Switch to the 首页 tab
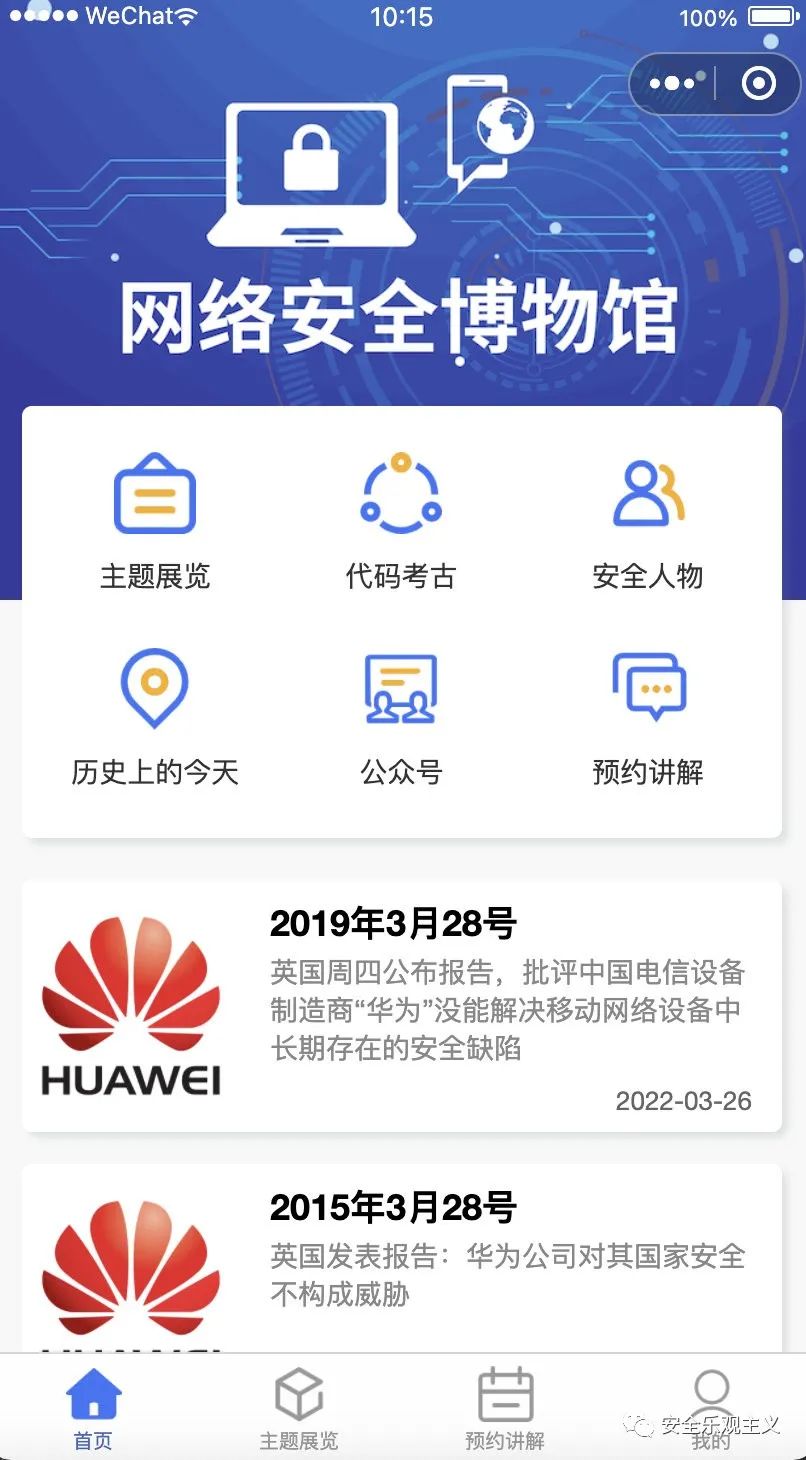806x1460 pixels. click(94, 1409)
